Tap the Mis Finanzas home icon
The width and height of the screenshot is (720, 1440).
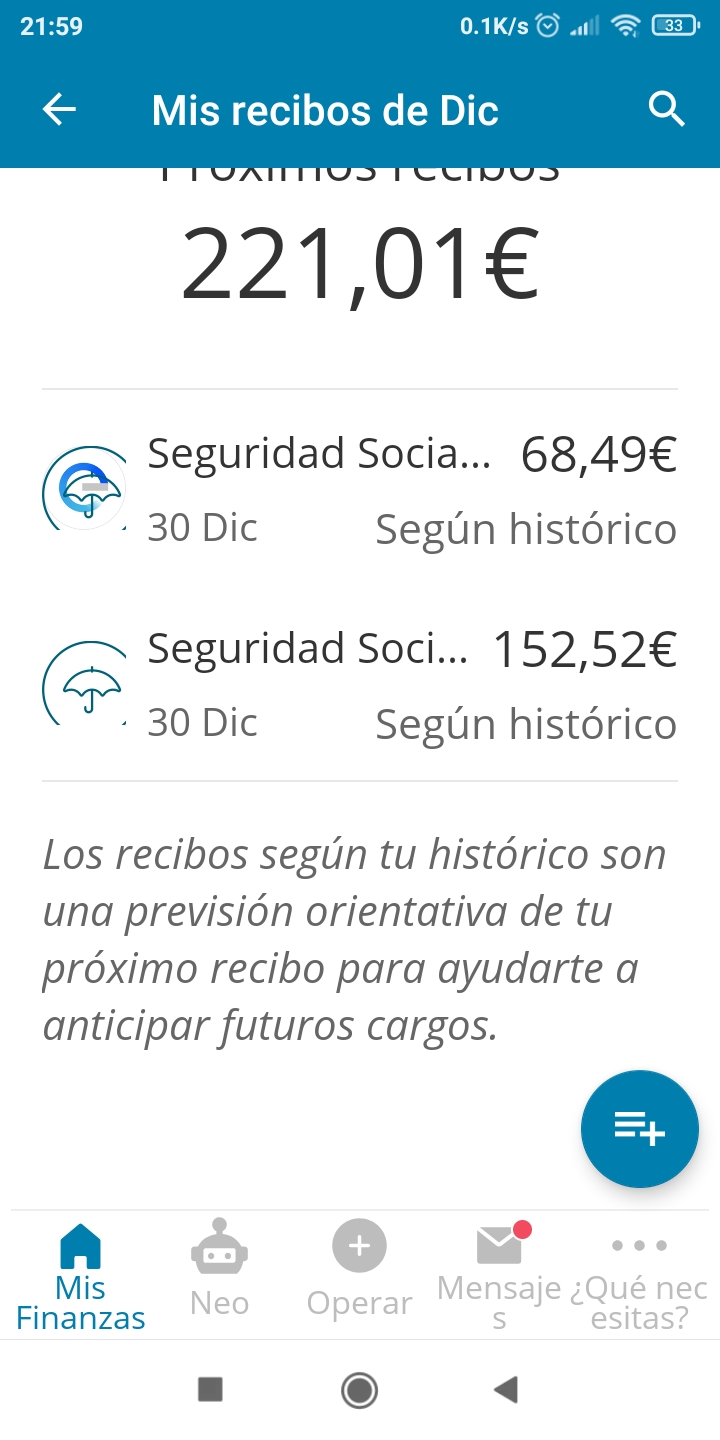click(x=80, y=1243)
